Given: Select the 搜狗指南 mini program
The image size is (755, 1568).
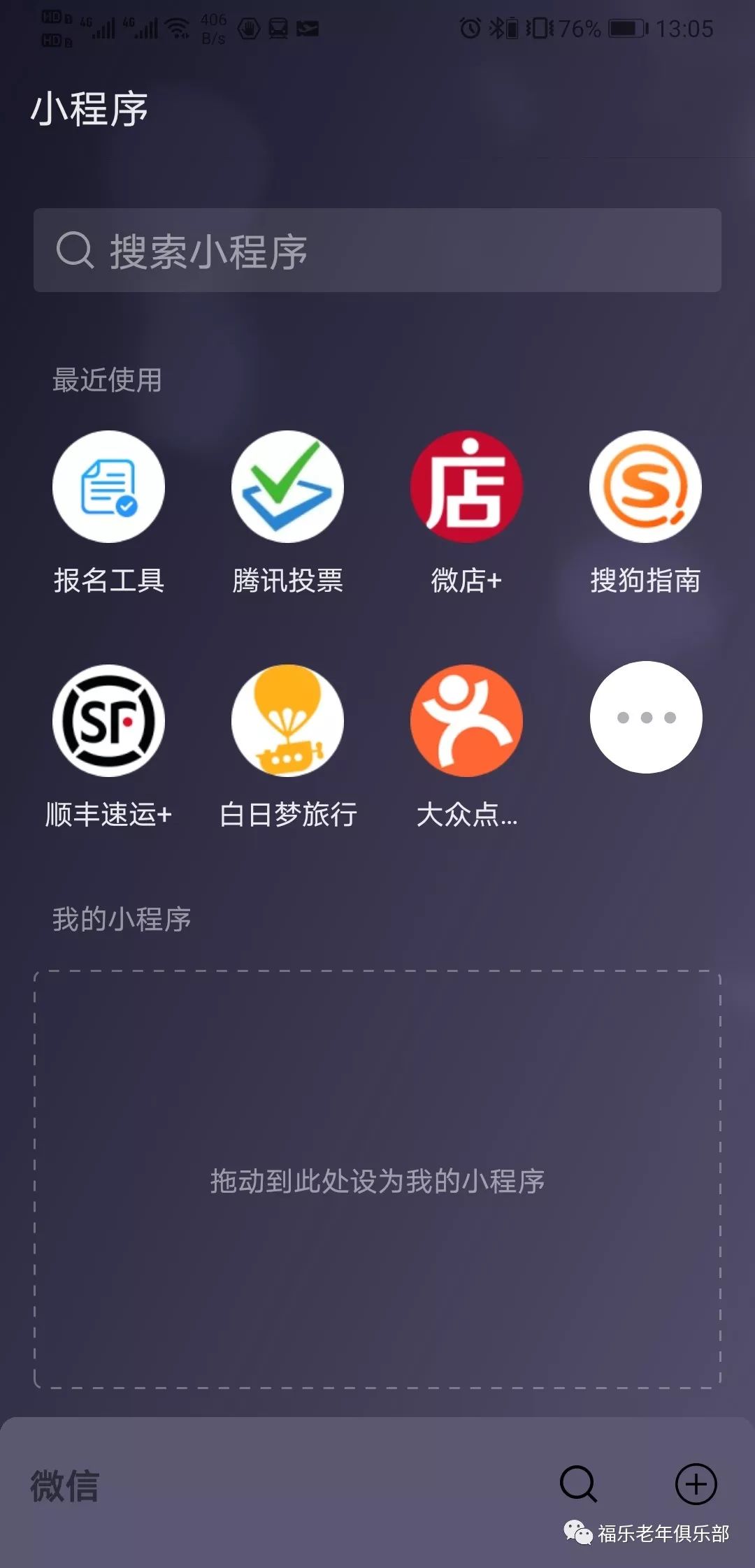Looking at the screenshot, I should 645,489.
